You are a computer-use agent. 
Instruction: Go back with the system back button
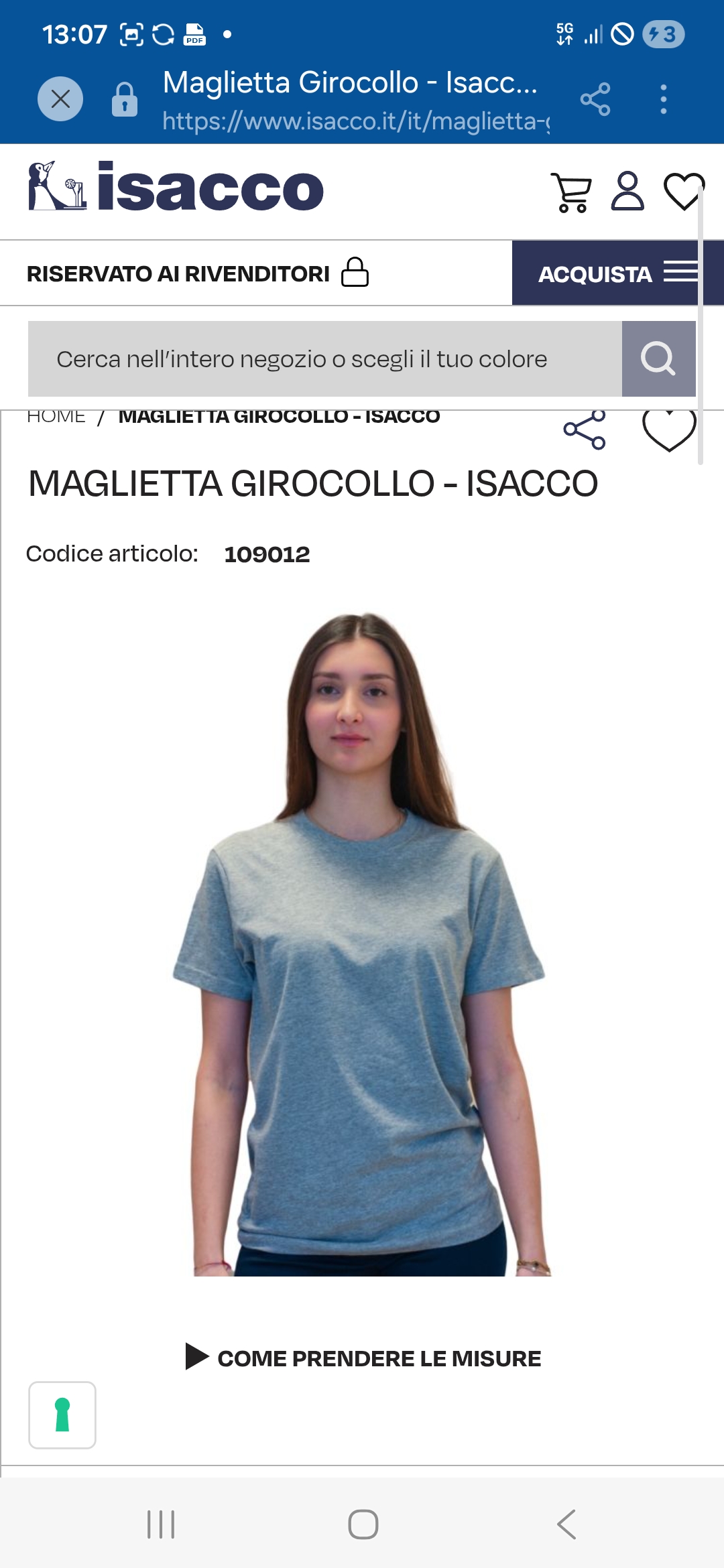coord(566,1524)
